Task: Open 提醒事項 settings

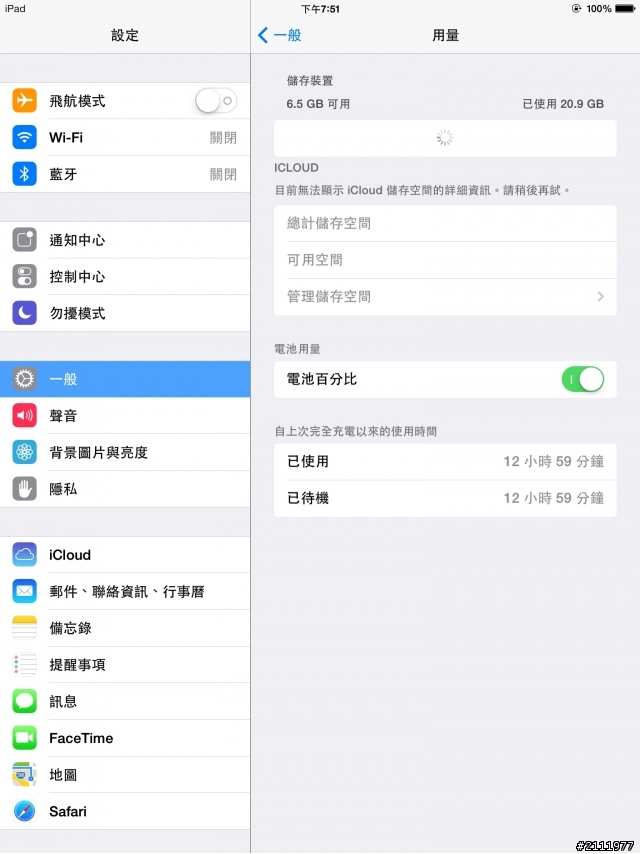Action: click(125, 665)
